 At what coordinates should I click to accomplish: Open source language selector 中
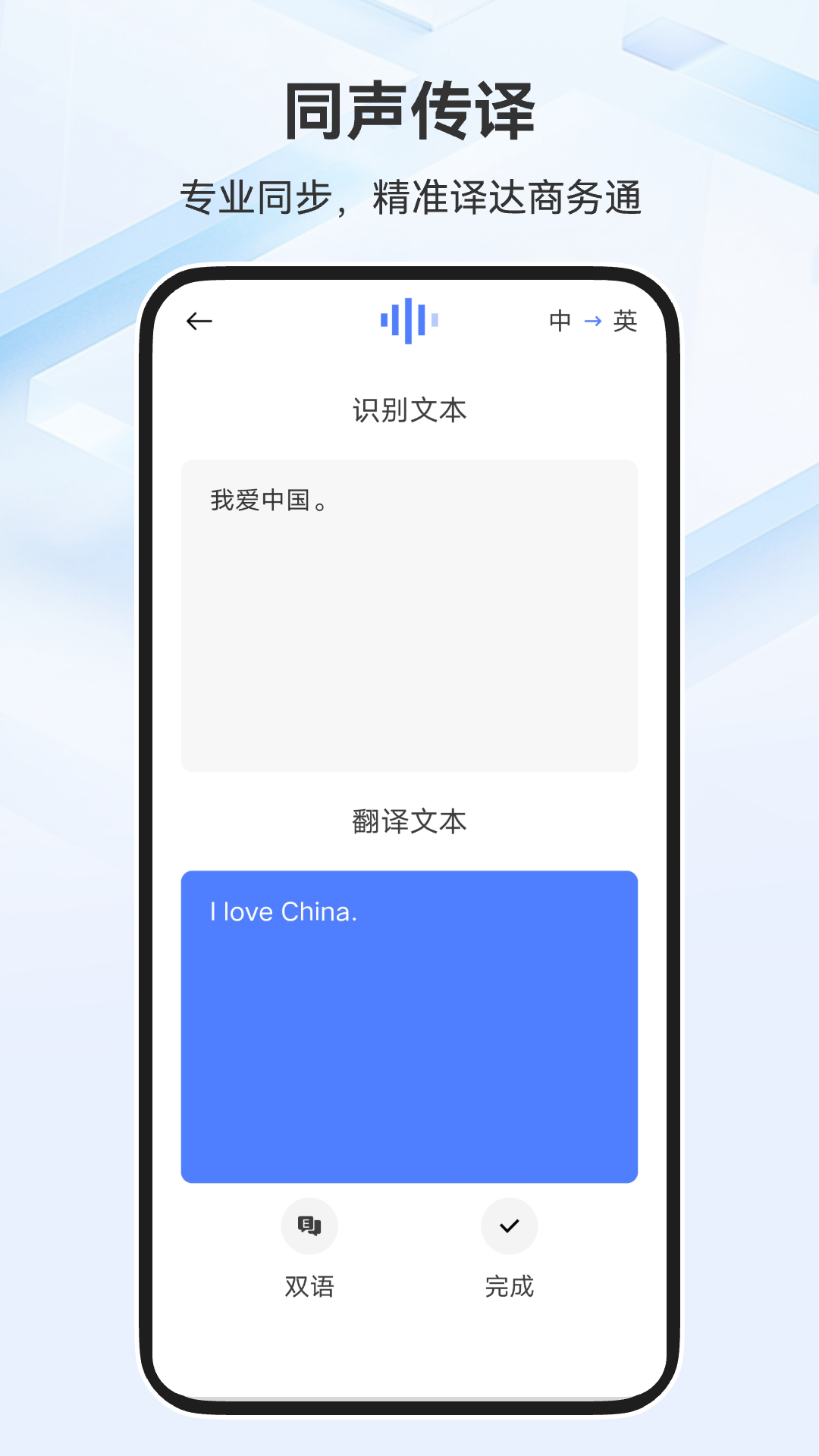[x=559, y=321]
